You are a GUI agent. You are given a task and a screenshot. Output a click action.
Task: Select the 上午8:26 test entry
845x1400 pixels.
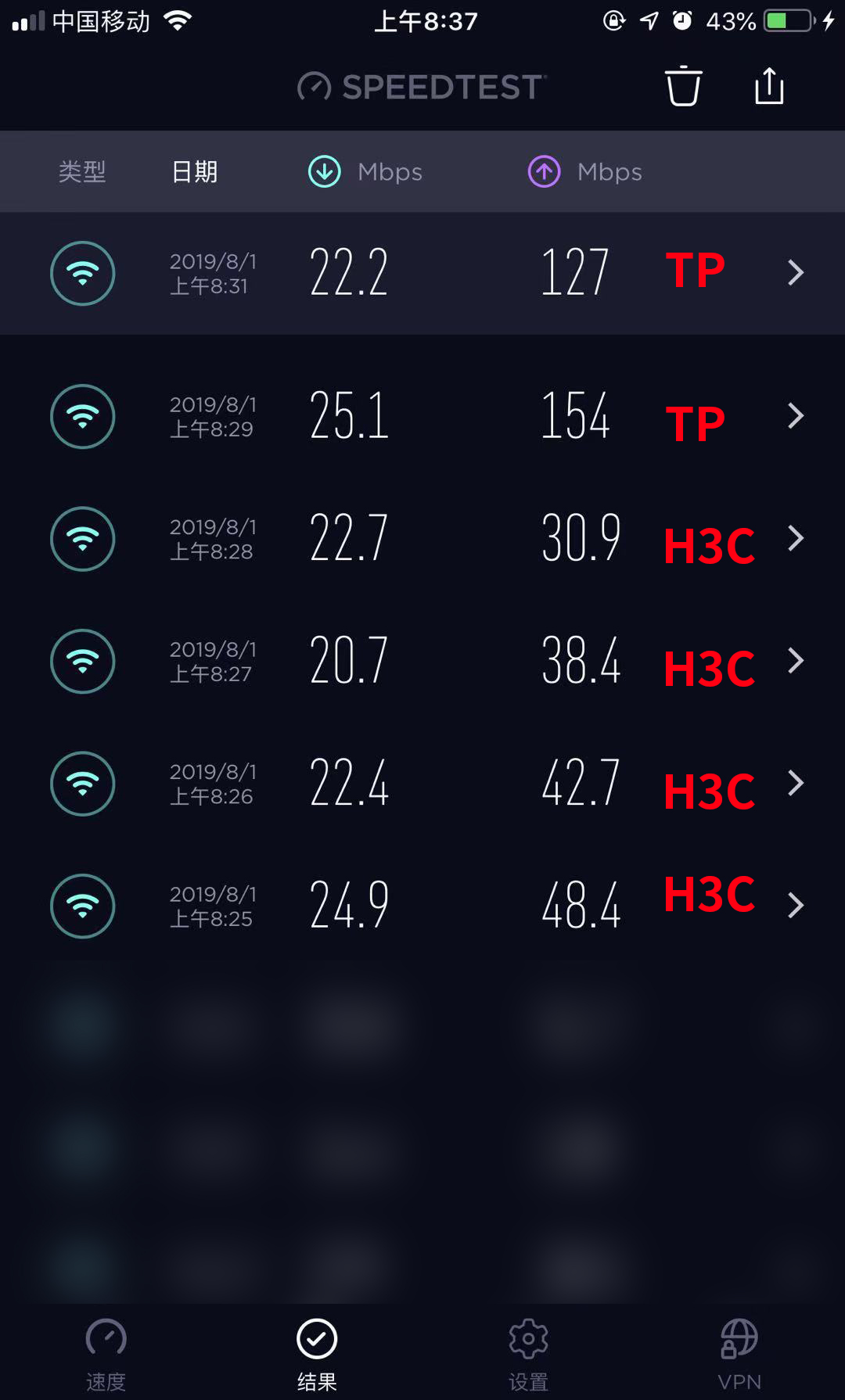pos(422,784)
